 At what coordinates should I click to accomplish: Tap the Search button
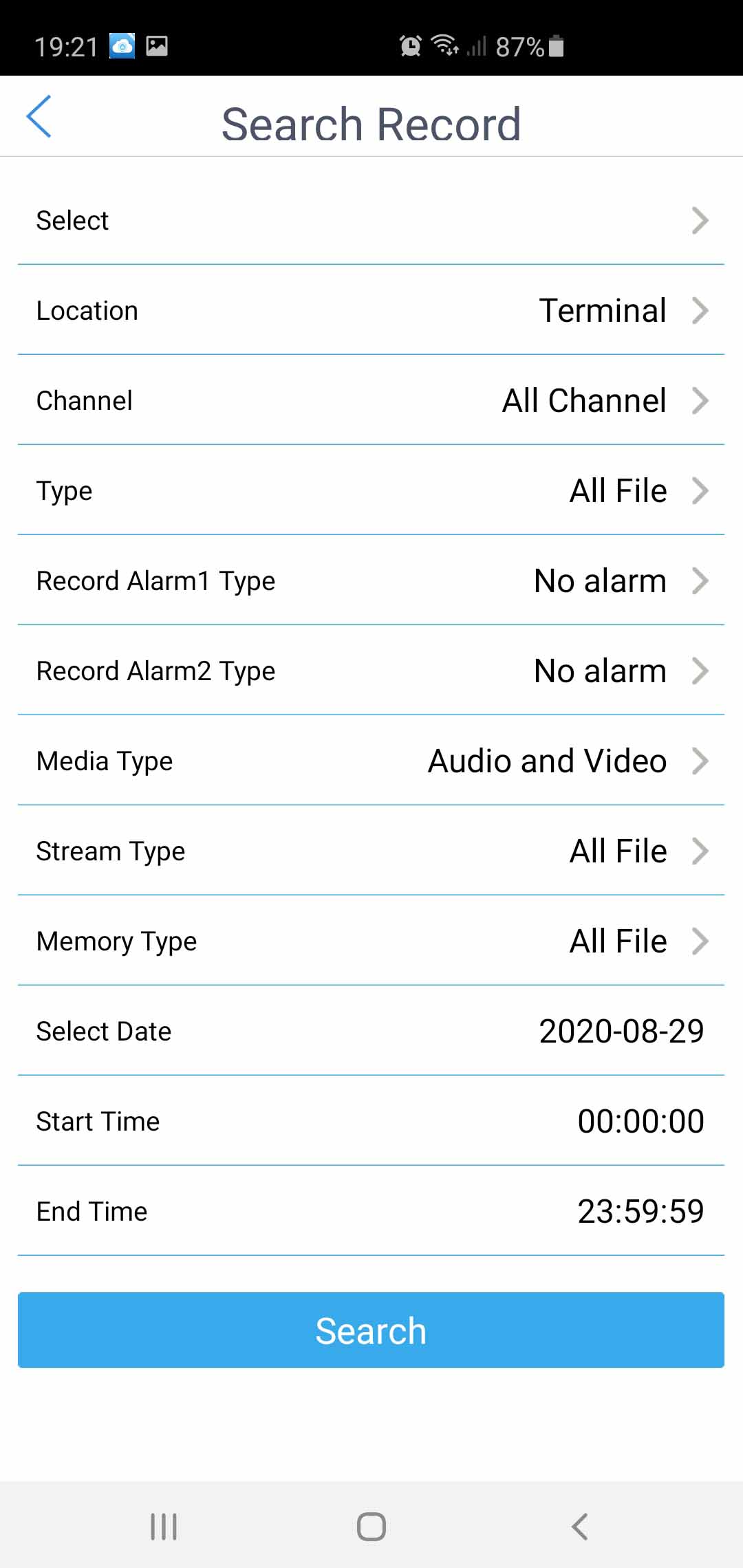371,1329
